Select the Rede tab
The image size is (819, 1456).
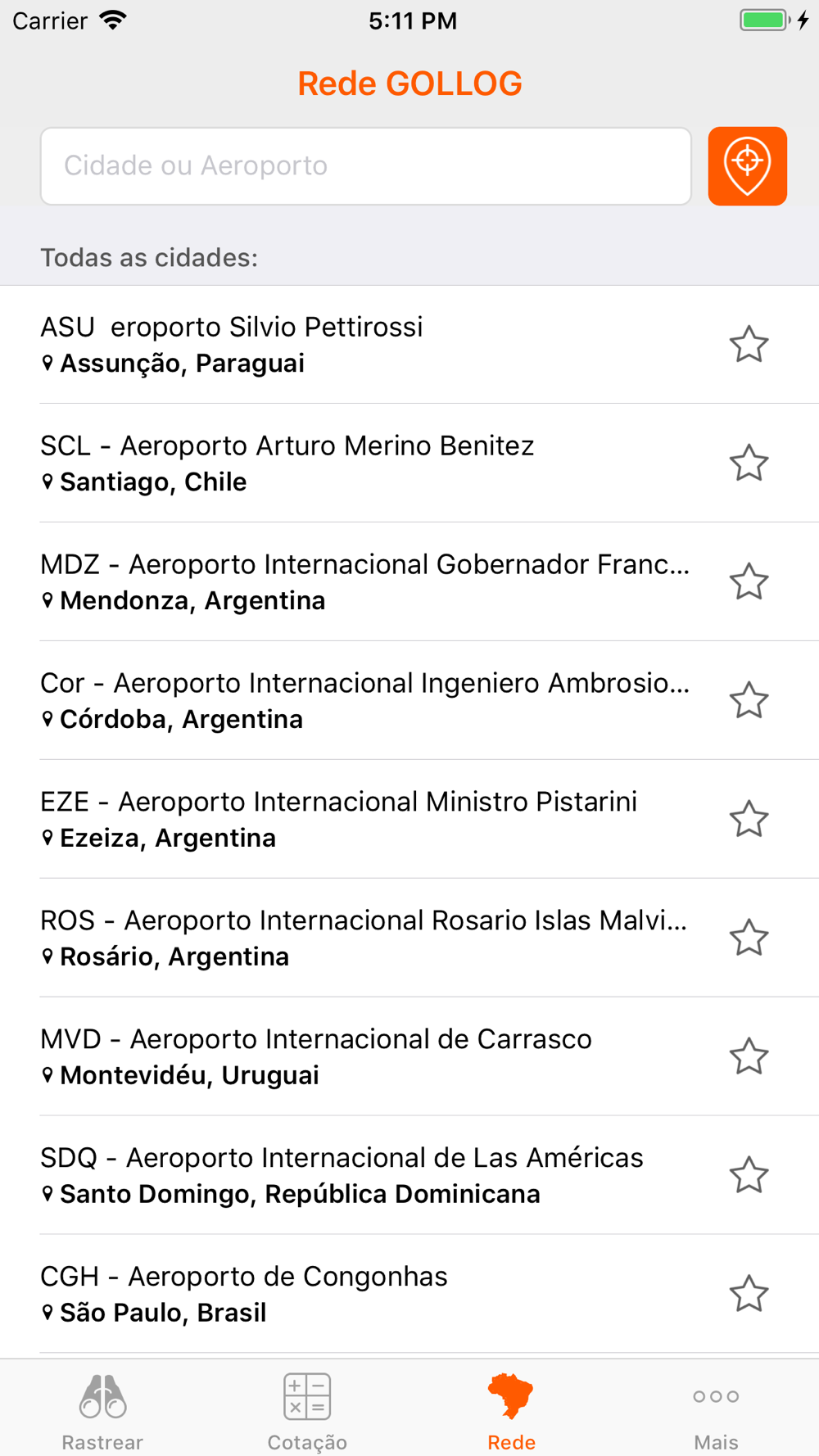click(511, 1410)
